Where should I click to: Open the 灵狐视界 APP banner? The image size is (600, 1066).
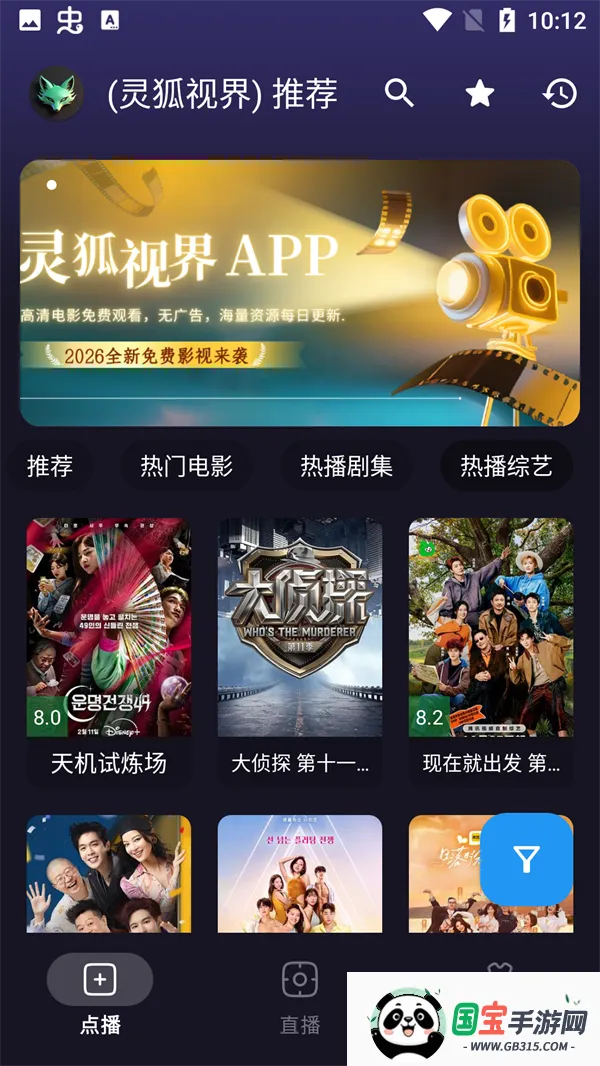[x=300, y=293]
